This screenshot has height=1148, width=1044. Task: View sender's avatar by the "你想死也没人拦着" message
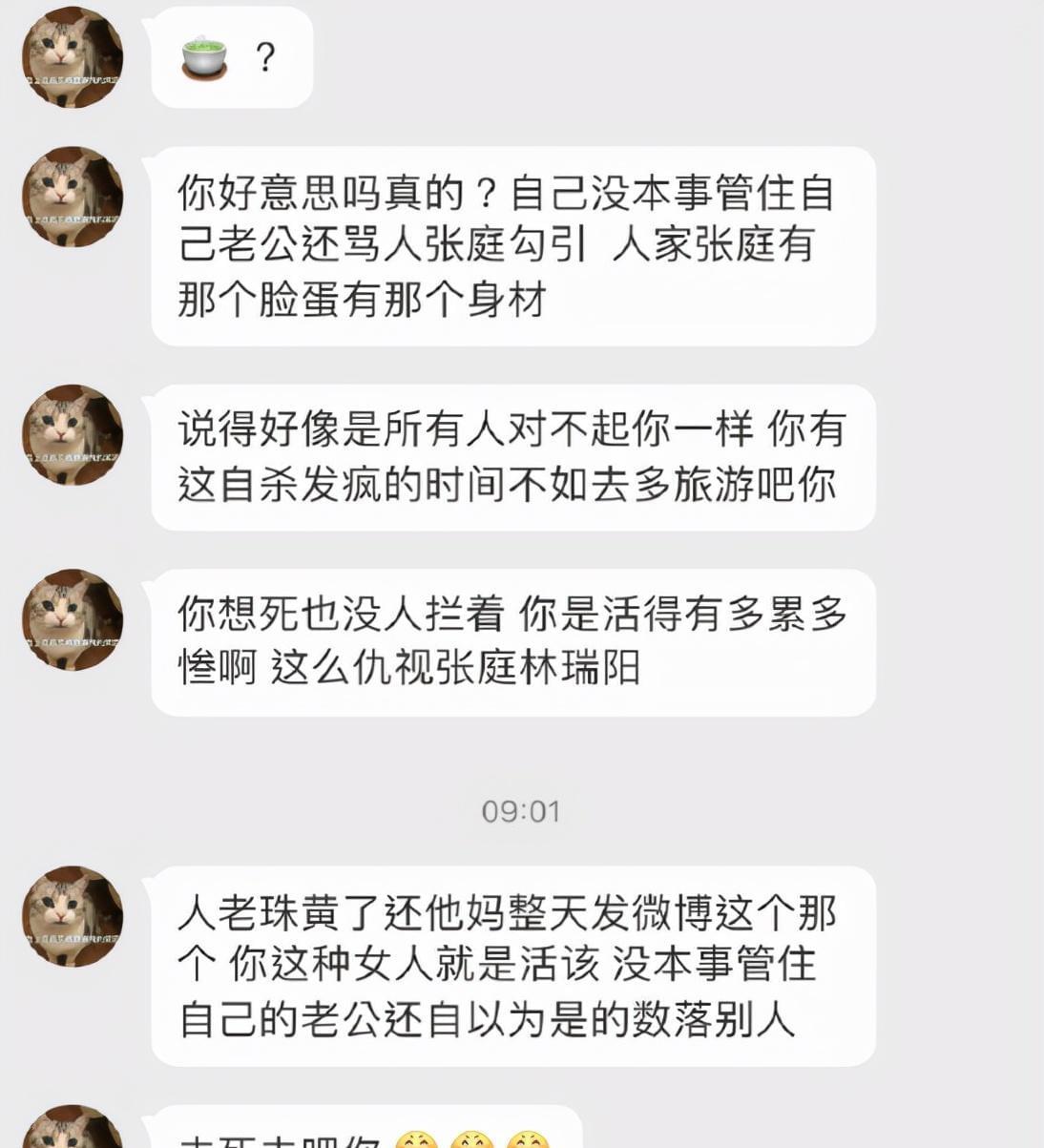click(x=73, y=619)
